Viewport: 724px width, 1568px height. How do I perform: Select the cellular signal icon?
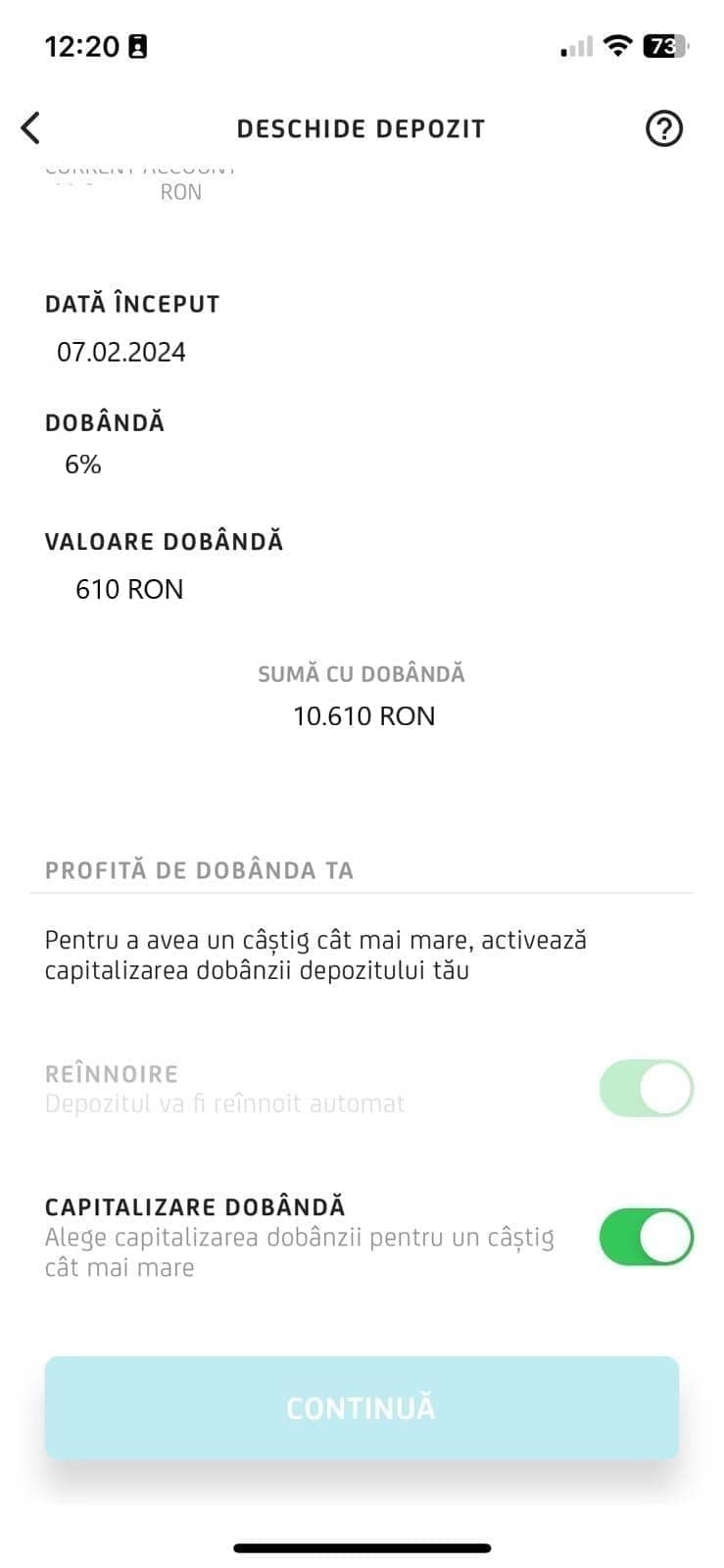coord(574,46)
